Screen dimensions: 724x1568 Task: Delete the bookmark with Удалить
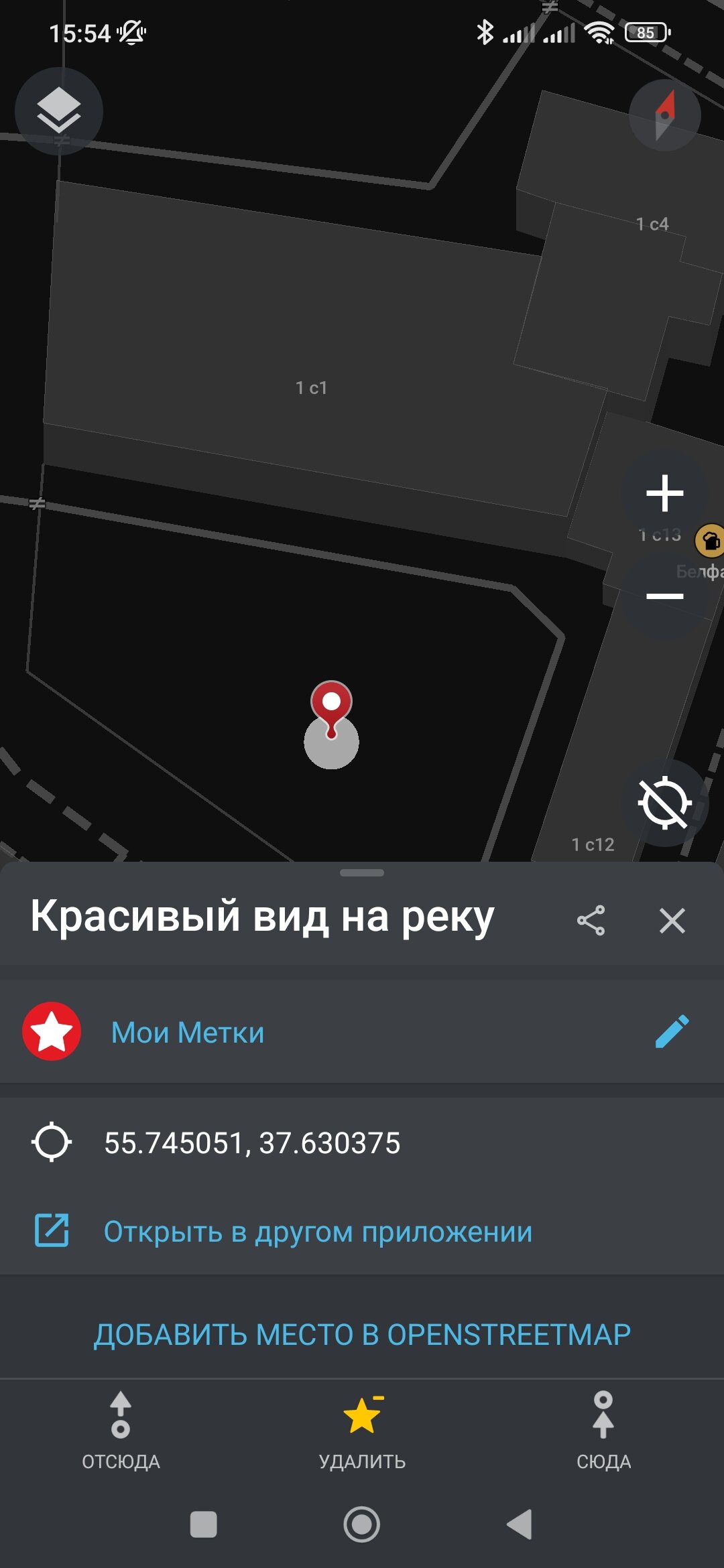coord(362,1430)
